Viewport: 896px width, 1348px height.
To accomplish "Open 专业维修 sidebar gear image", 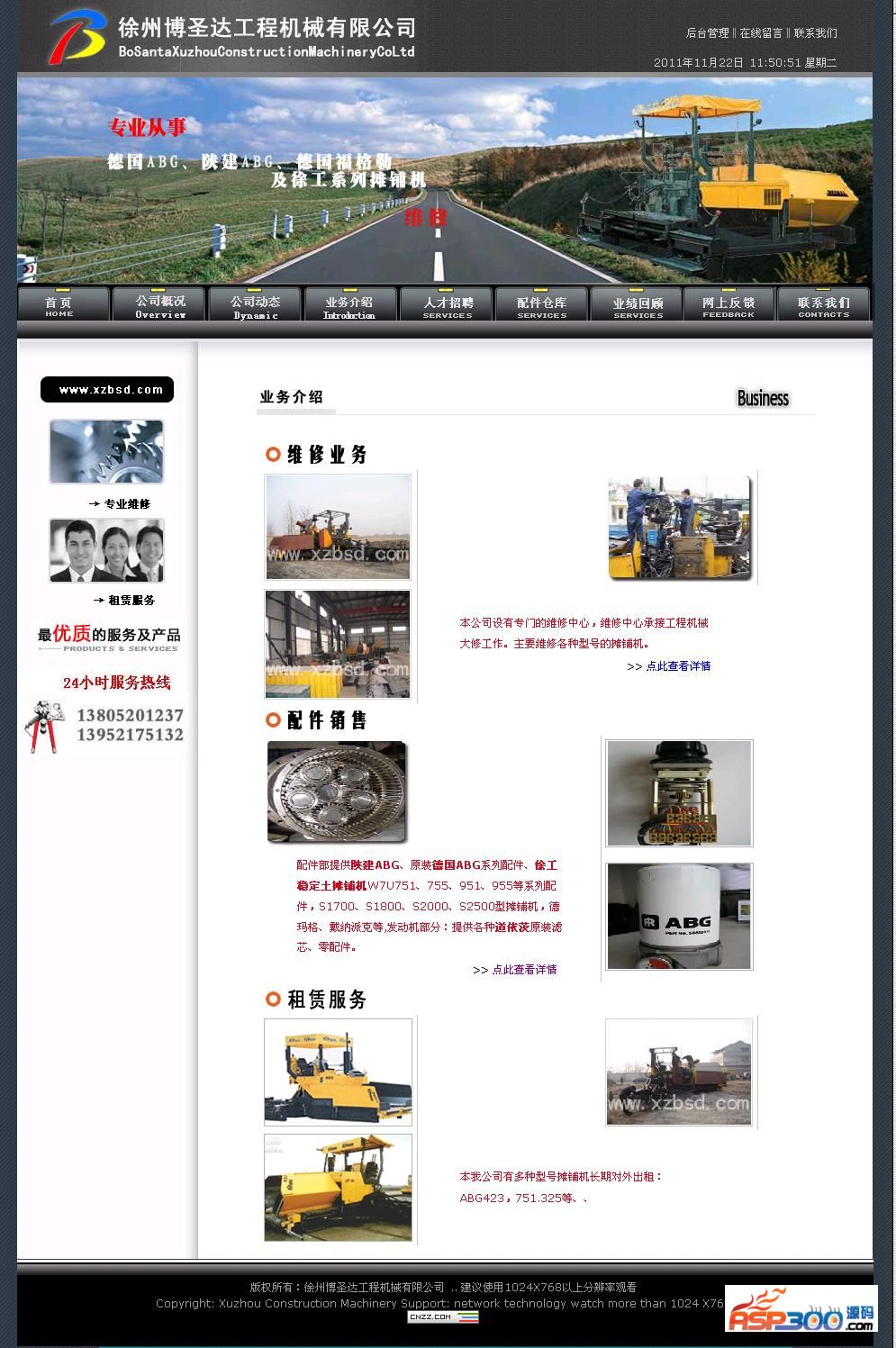I will pos(106,452).
